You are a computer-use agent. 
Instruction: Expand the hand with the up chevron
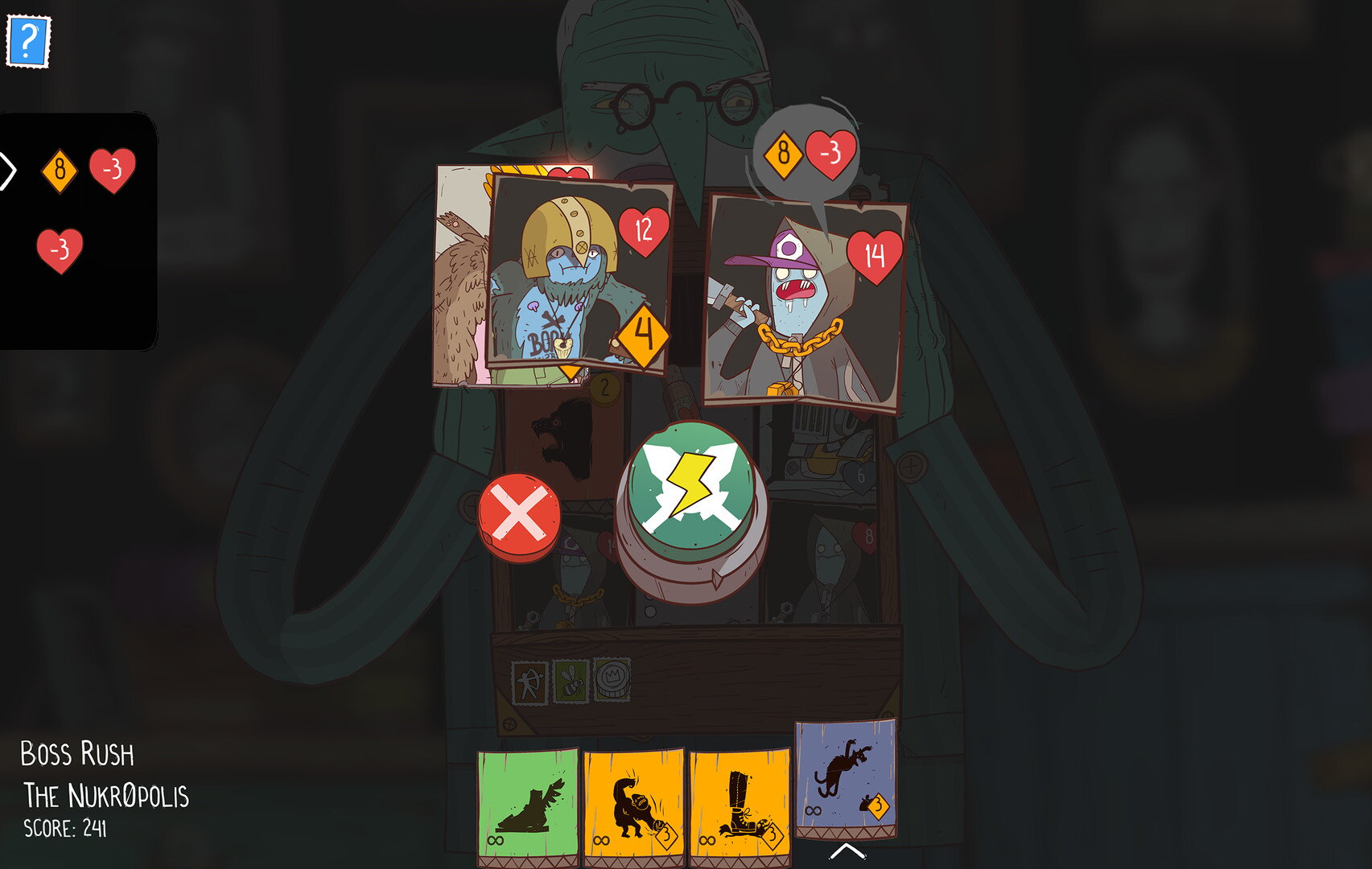pos(847,852)
